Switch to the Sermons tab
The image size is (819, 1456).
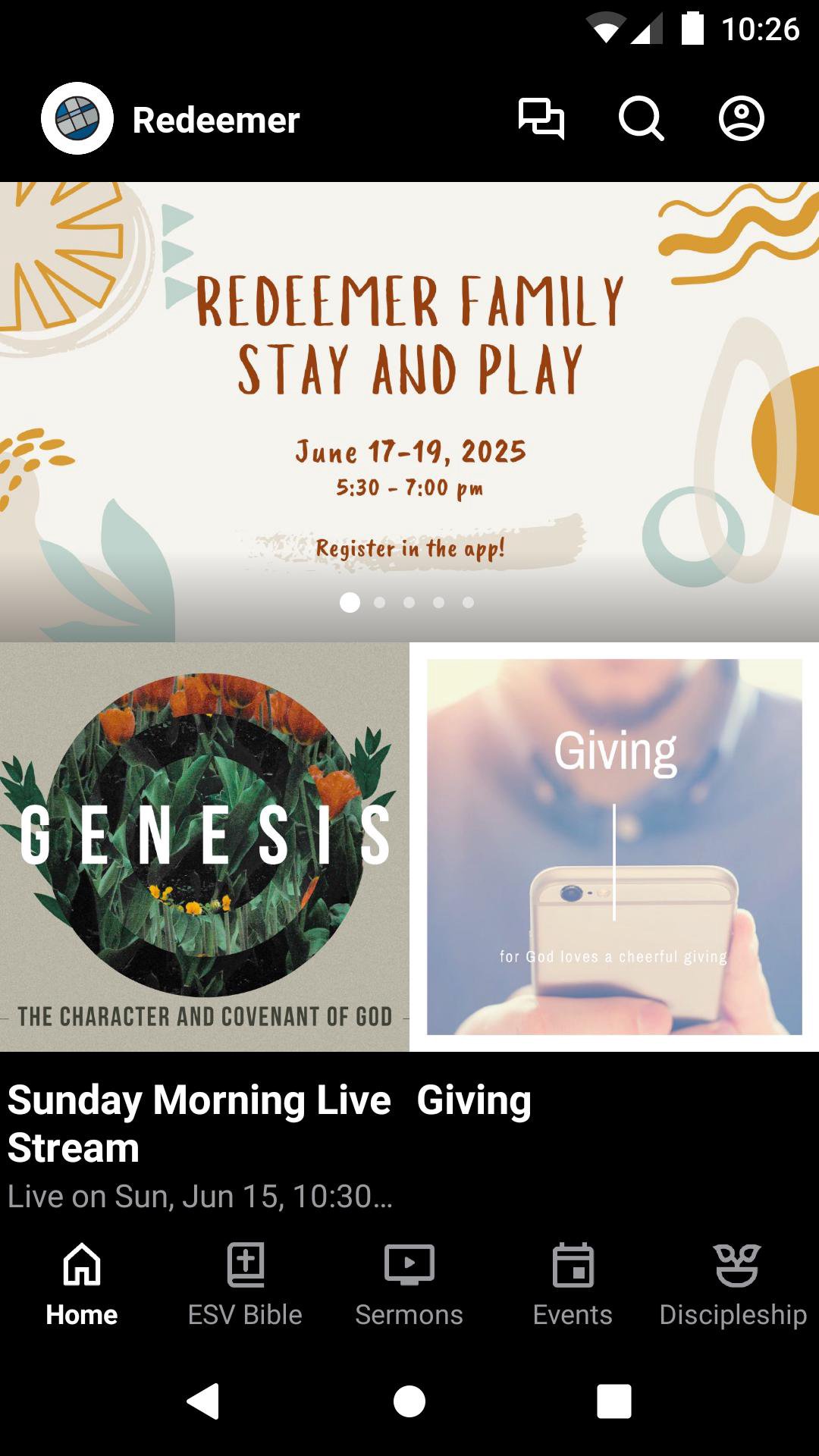(409, 1282)
